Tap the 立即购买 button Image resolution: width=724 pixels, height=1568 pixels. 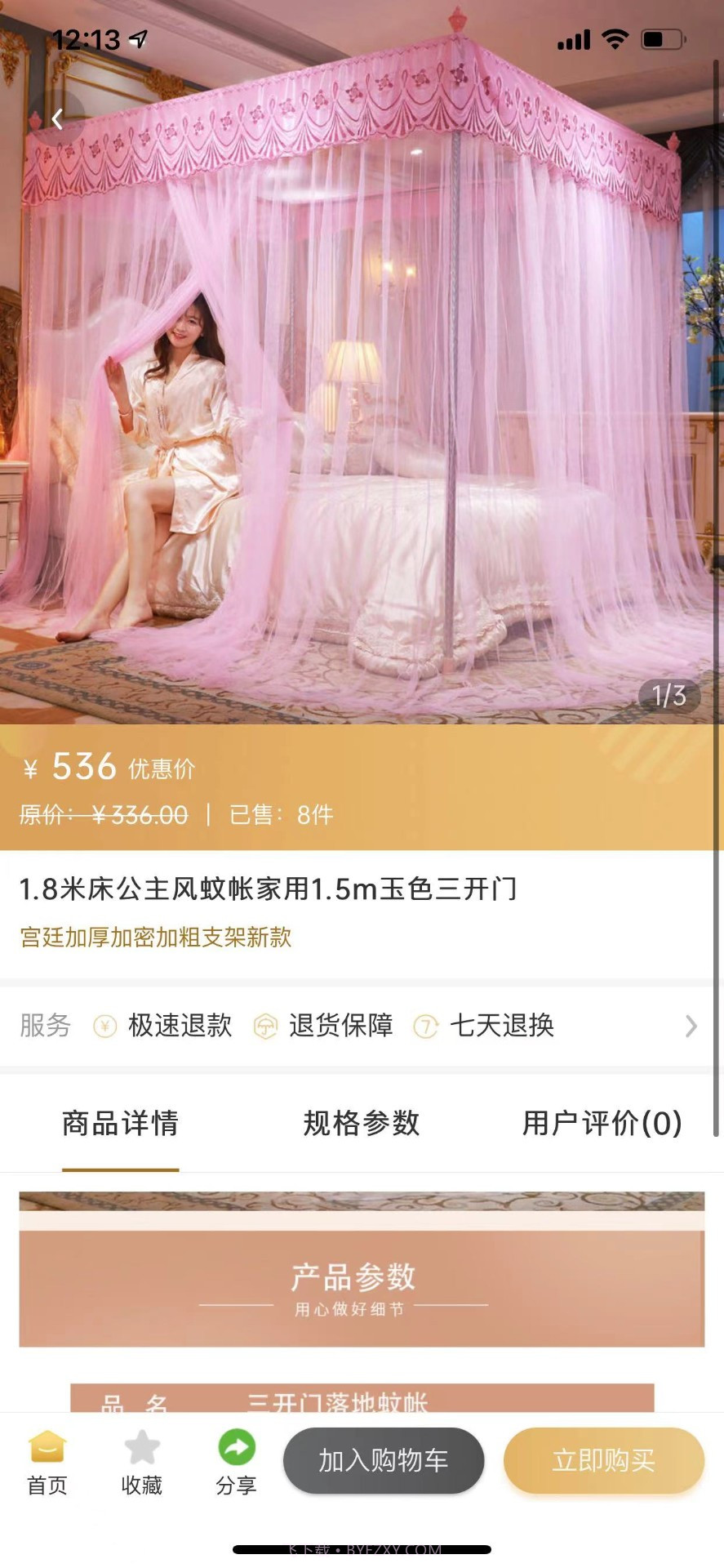pos(604,1462)
